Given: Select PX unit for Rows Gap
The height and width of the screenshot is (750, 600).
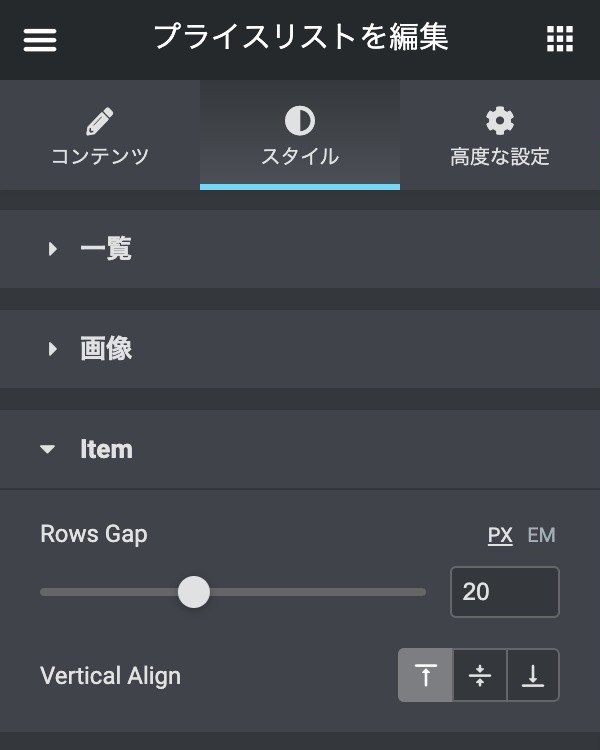Looking at the screenshot, I should click(500, 535).
